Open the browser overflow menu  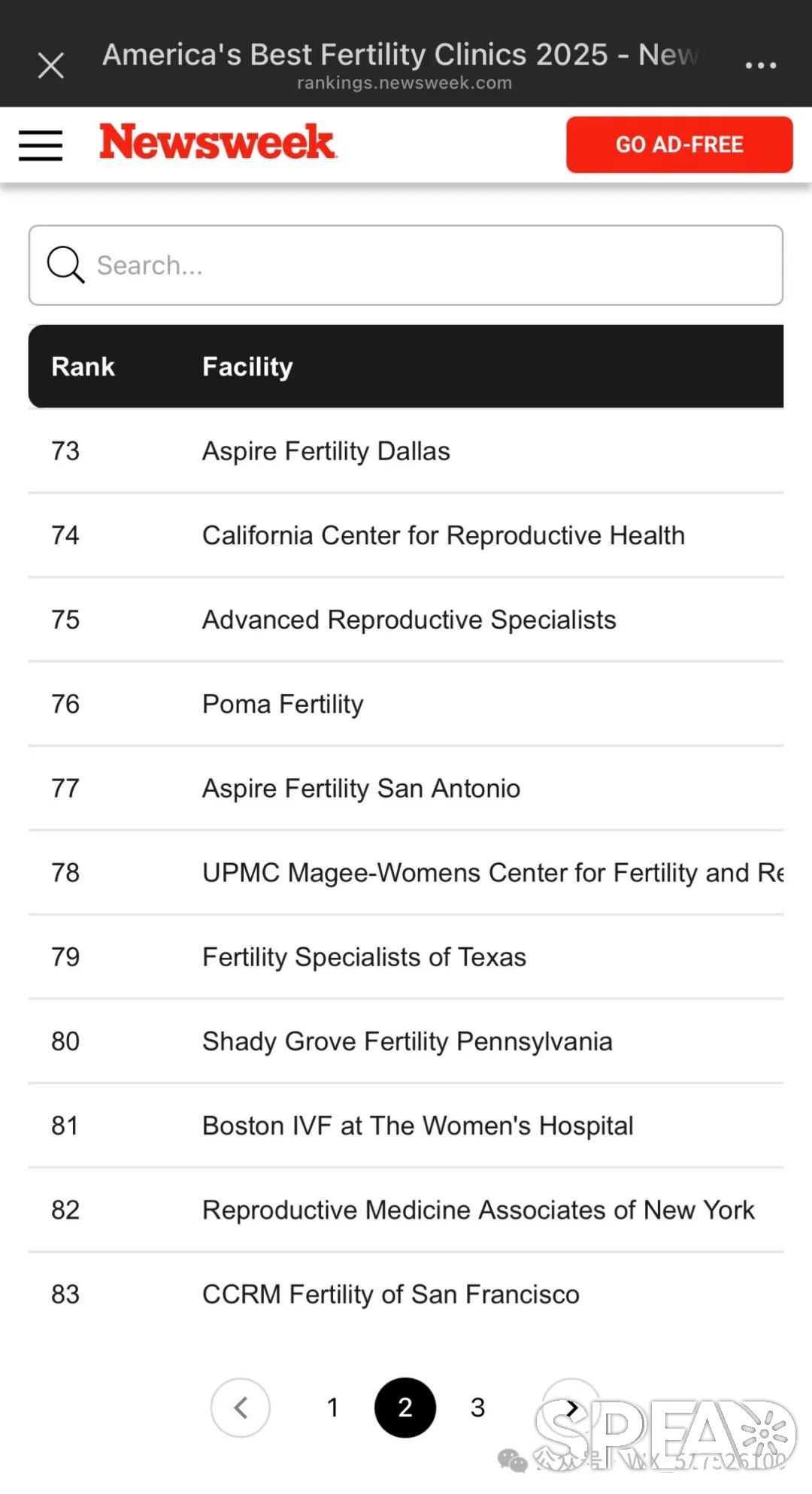coord(760,65)
